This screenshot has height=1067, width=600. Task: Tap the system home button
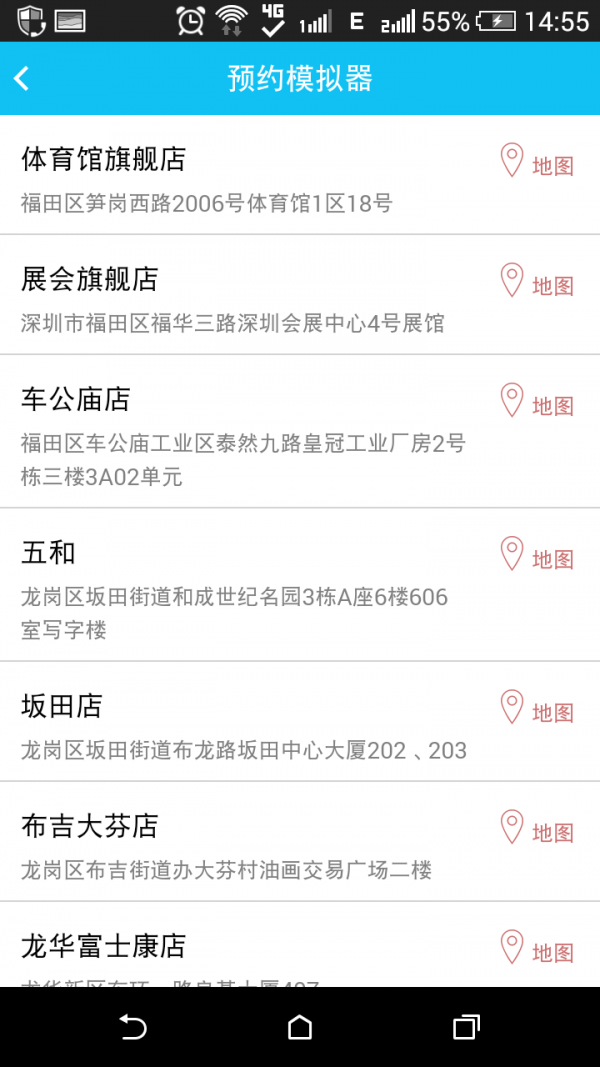(300, 1027)
